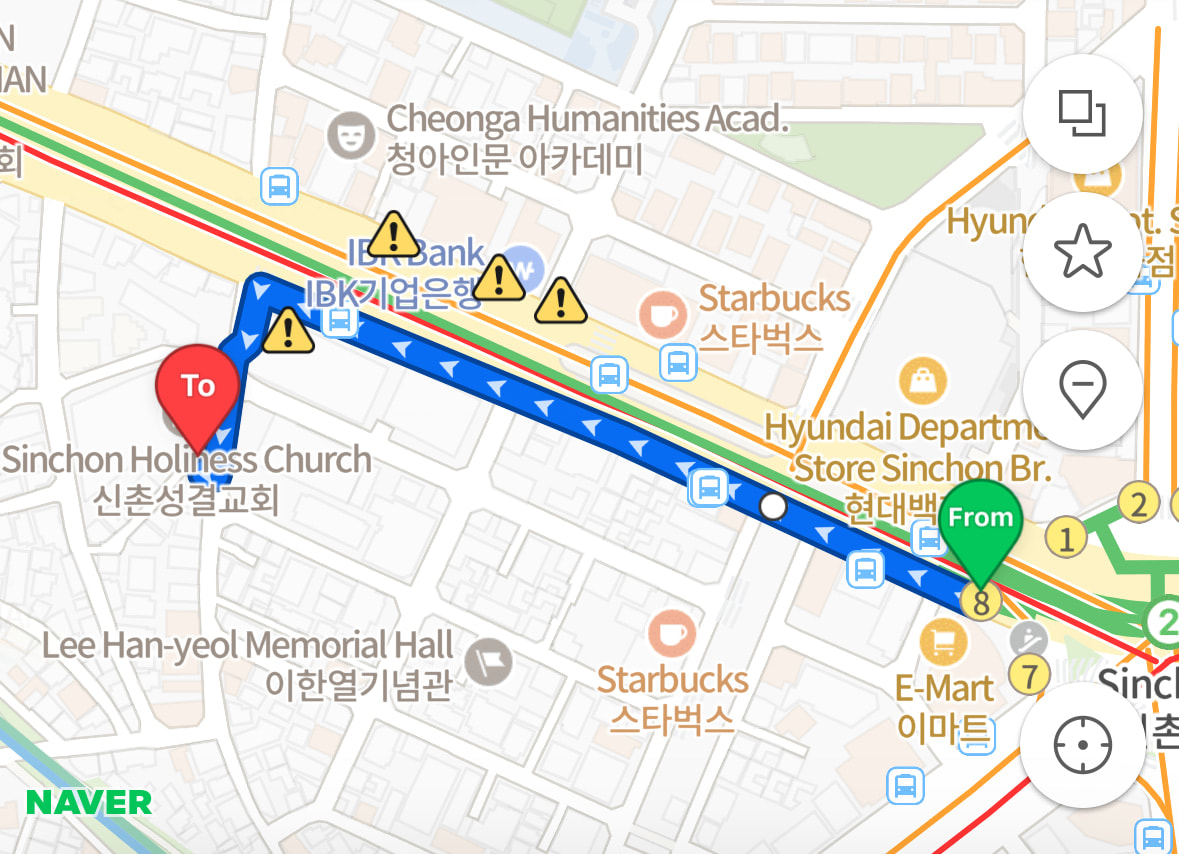This screenshot has height=854, width=1179.
Task: Open subway exit 7 marker
Action: click(x=1029, y=674)
